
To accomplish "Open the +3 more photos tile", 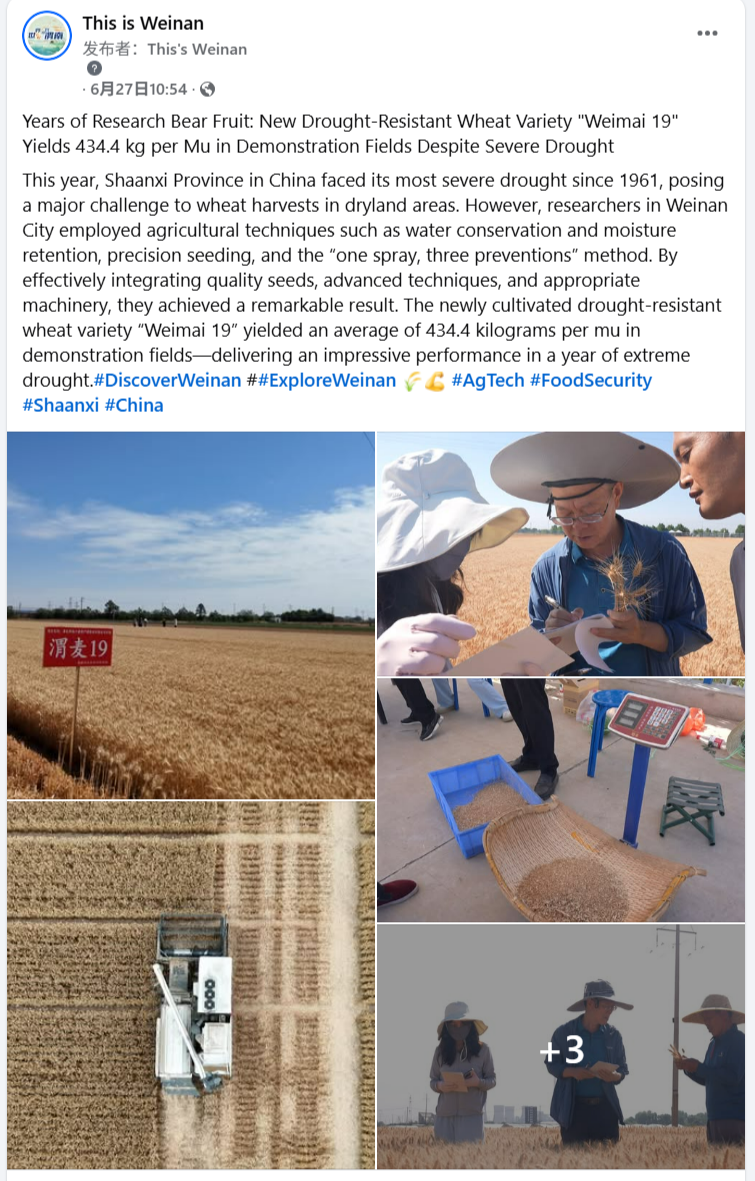I will point(560,1046).
